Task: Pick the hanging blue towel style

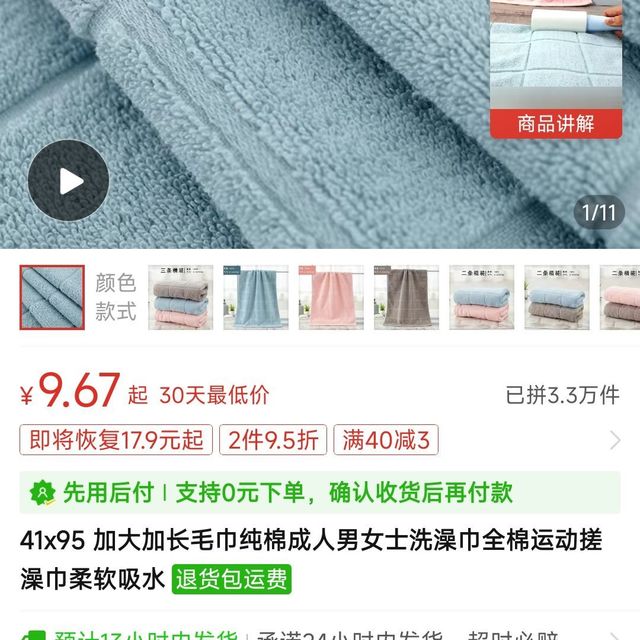Action: tap(256, 297)
